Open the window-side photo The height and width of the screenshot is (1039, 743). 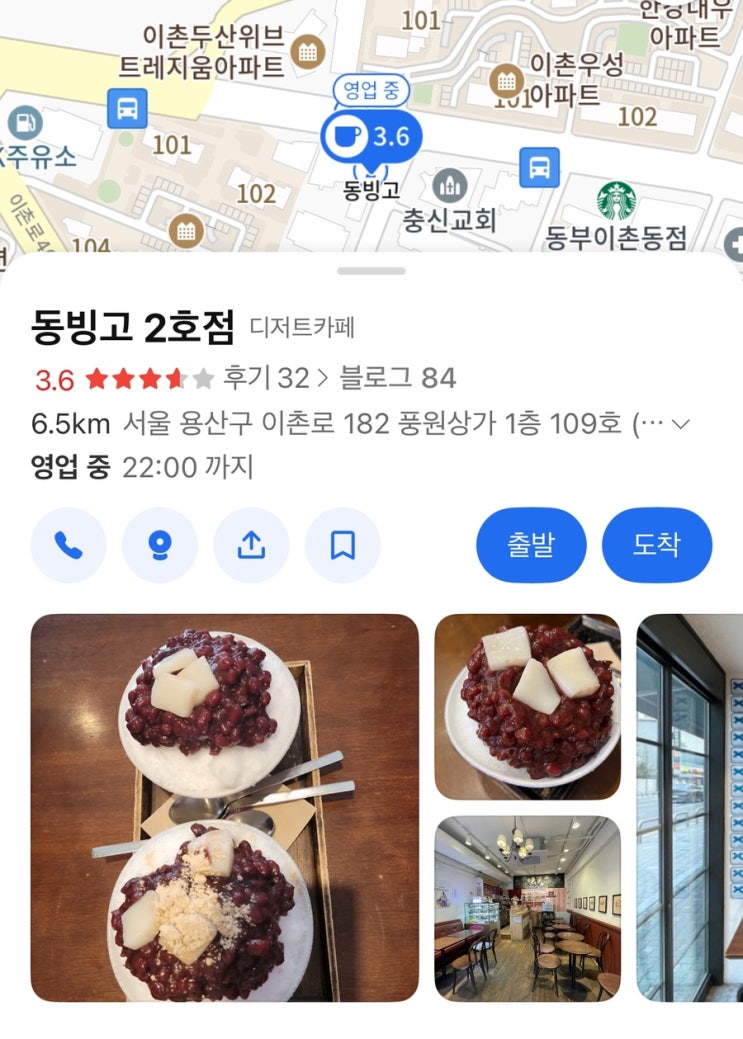[x=690, y=807]
